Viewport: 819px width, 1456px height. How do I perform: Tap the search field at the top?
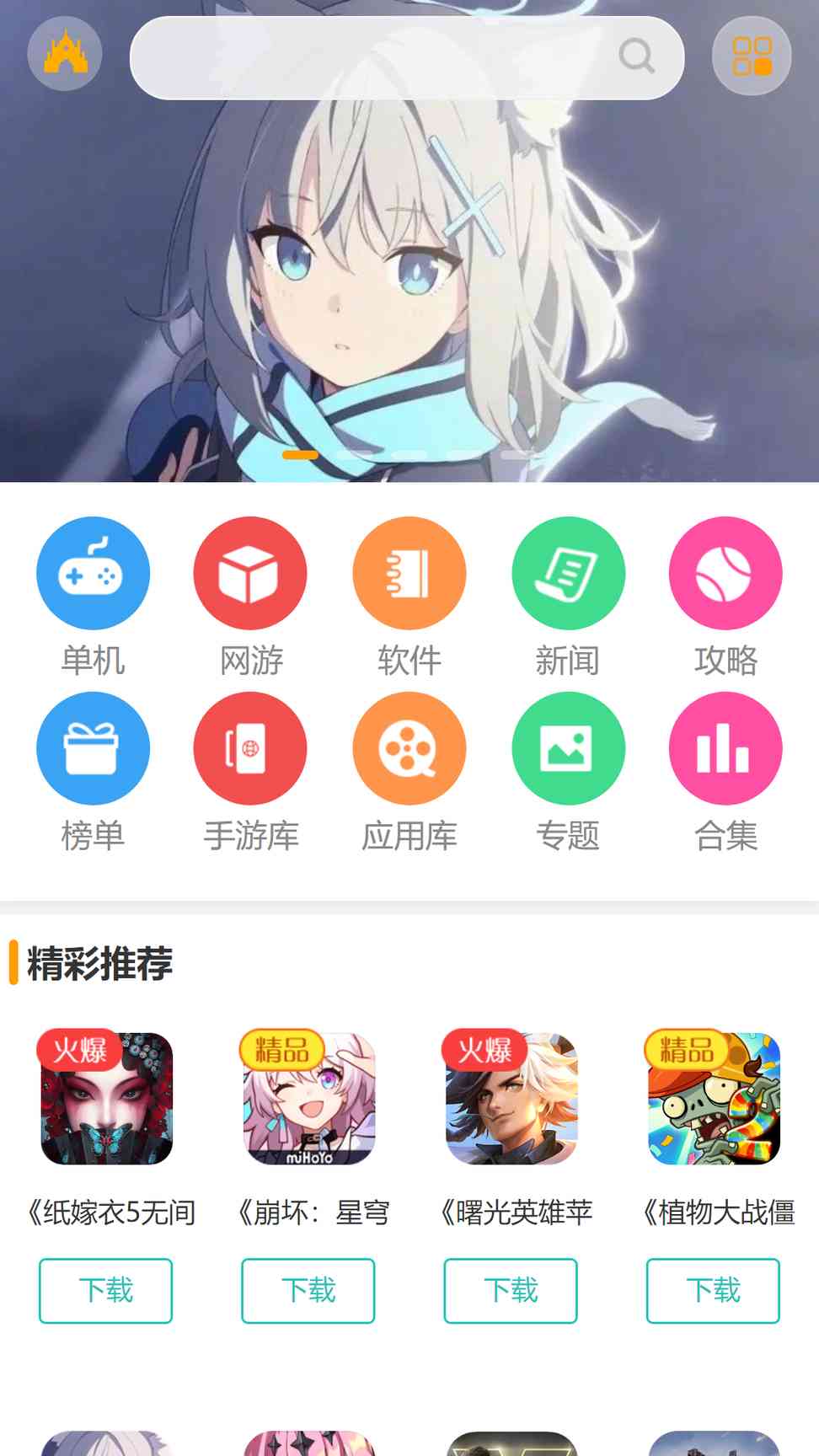click(407, 57)
